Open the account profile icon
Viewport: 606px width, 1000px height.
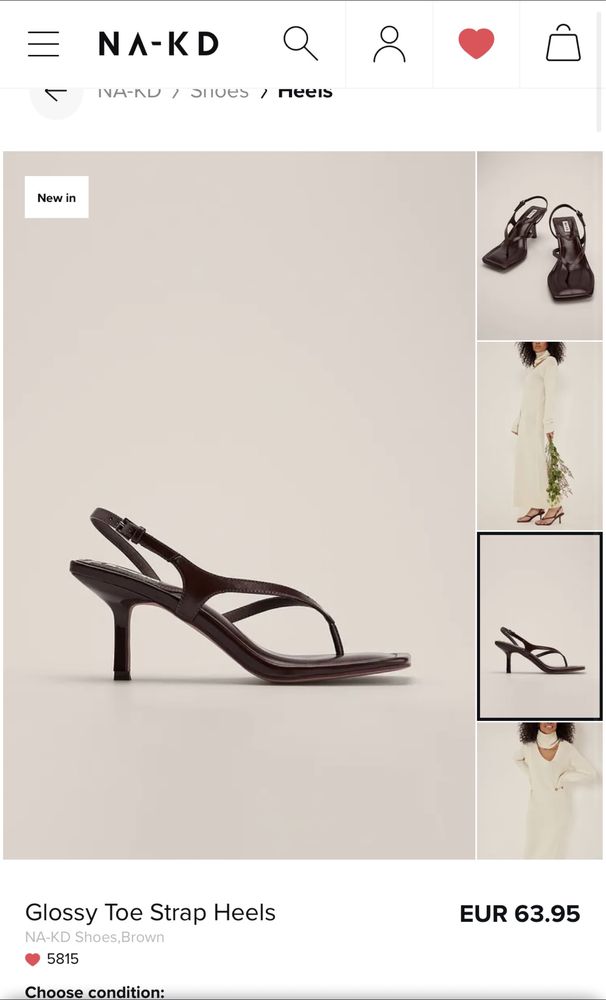point(389,44)
